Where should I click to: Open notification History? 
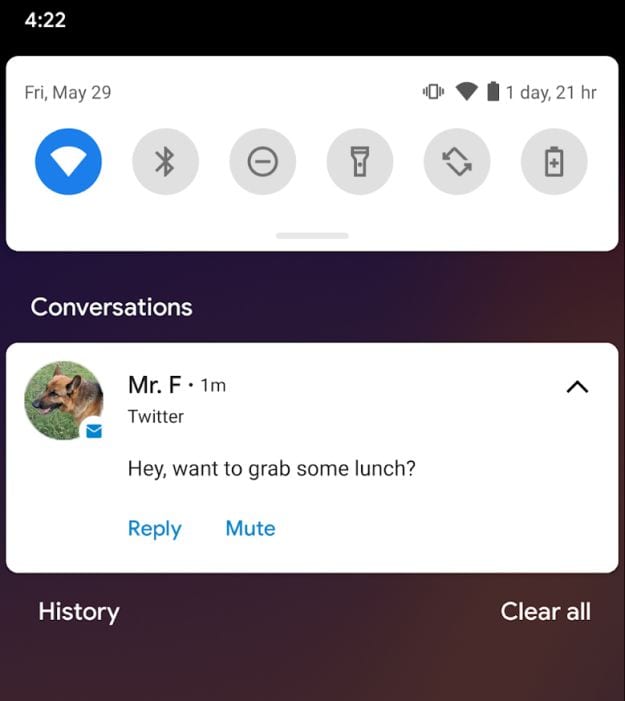tap(78, 611)
